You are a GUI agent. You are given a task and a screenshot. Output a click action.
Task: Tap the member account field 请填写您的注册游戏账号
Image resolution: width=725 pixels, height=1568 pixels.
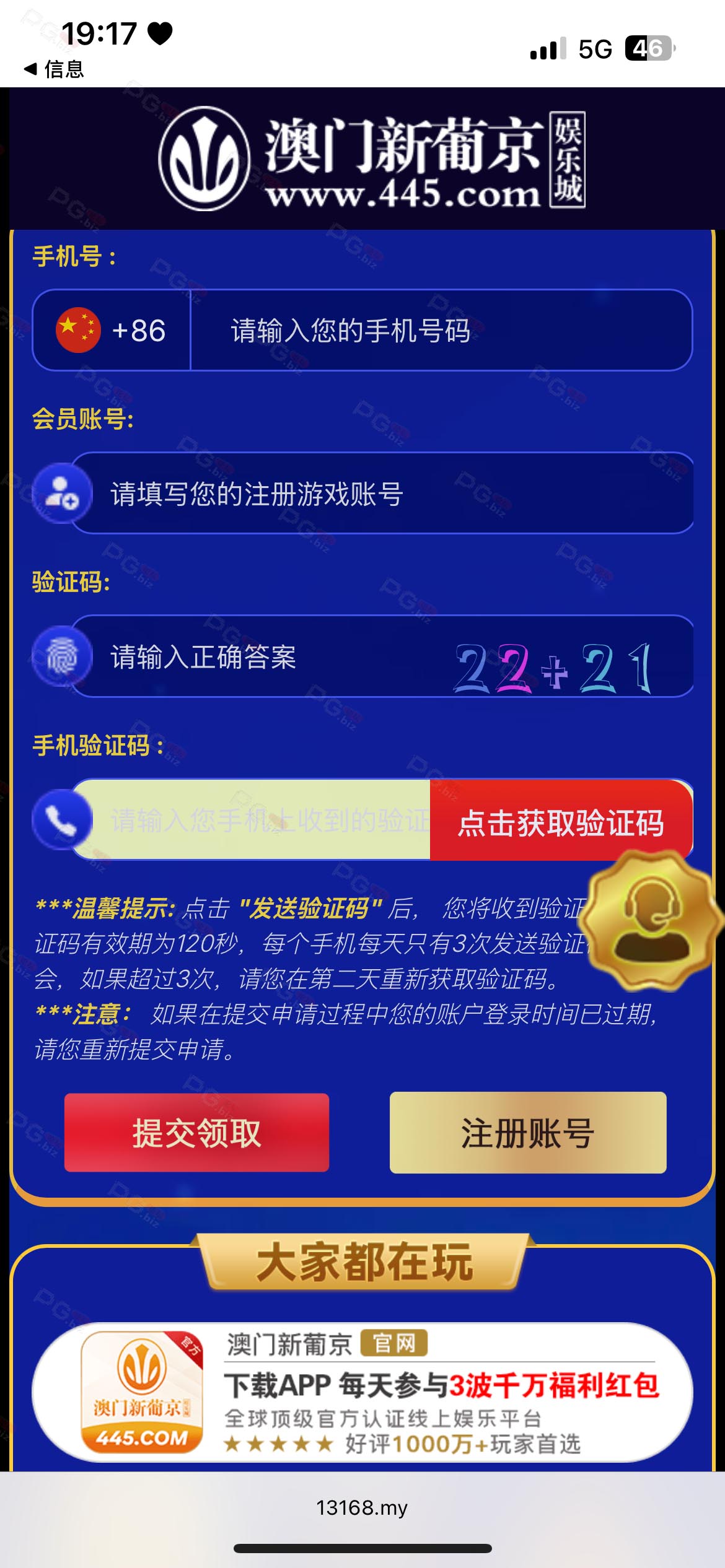point(382,494)
